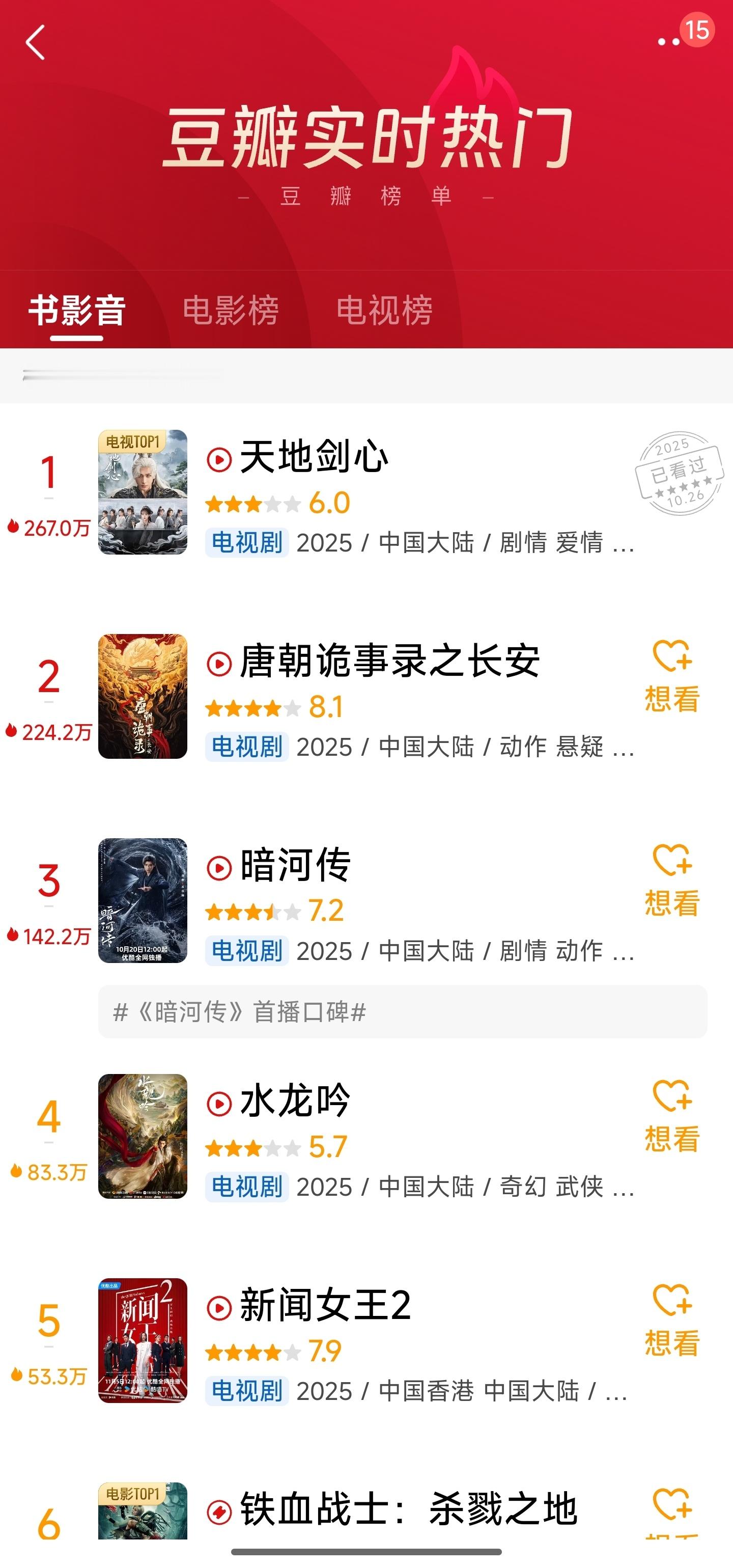The width and height of the screenshot is (733, 1568).
Task: Open 天地剑心 details
Action: coord(314,456)
